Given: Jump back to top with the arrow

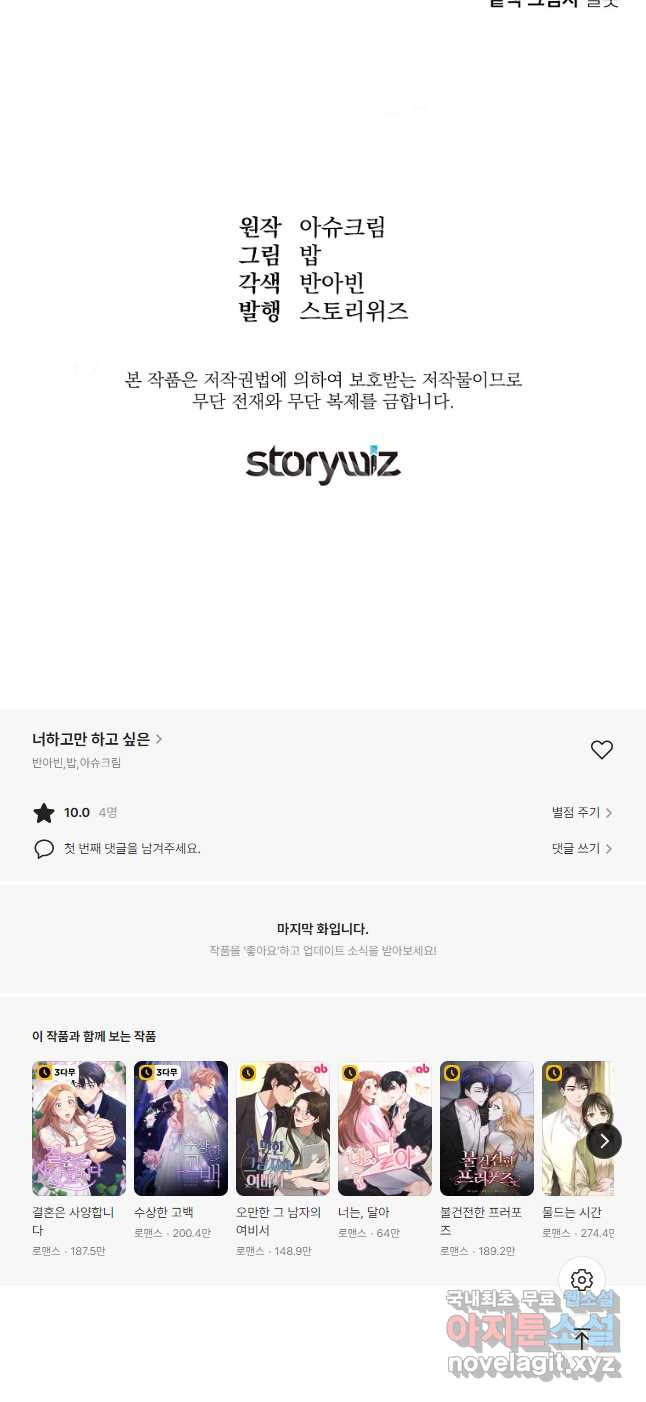Looking at the screenshot, I should 582,1338.
